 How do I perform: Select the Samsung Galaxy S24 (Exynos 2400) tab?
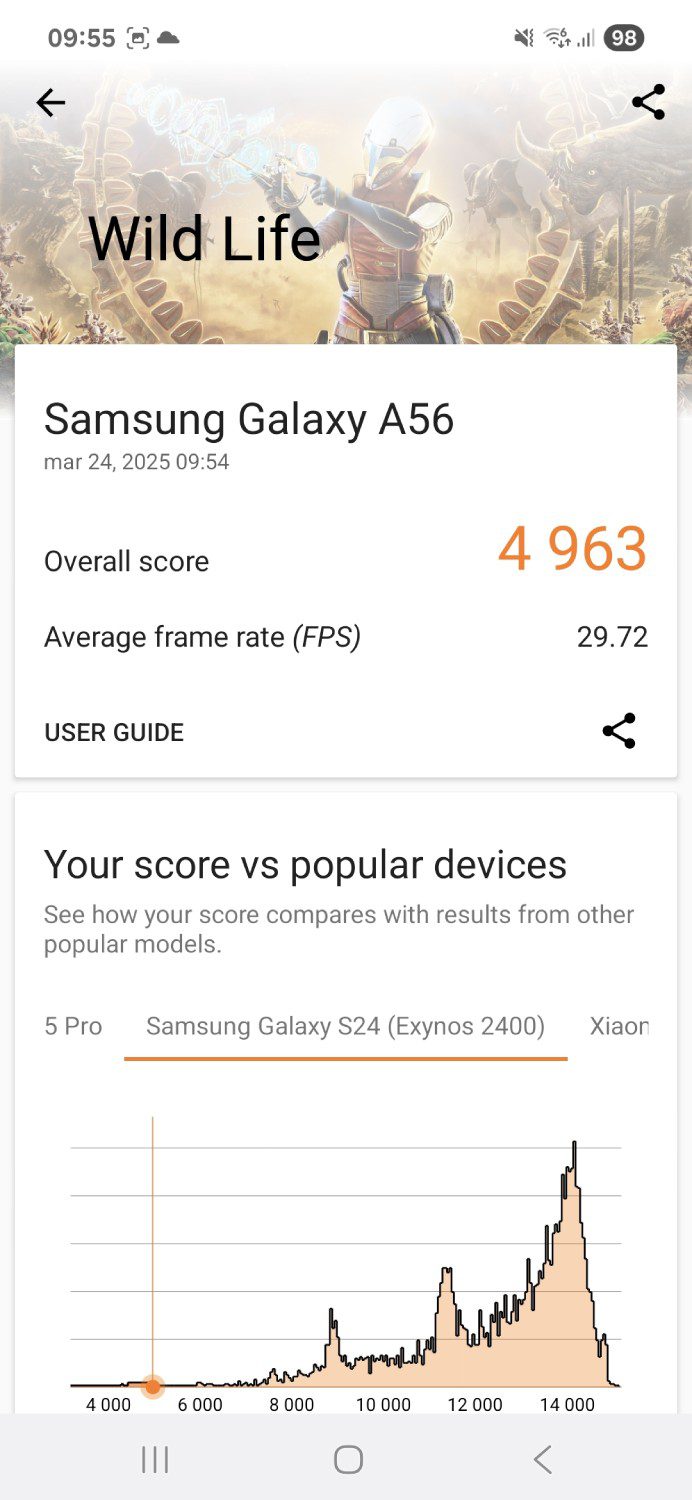[346, 1026]
